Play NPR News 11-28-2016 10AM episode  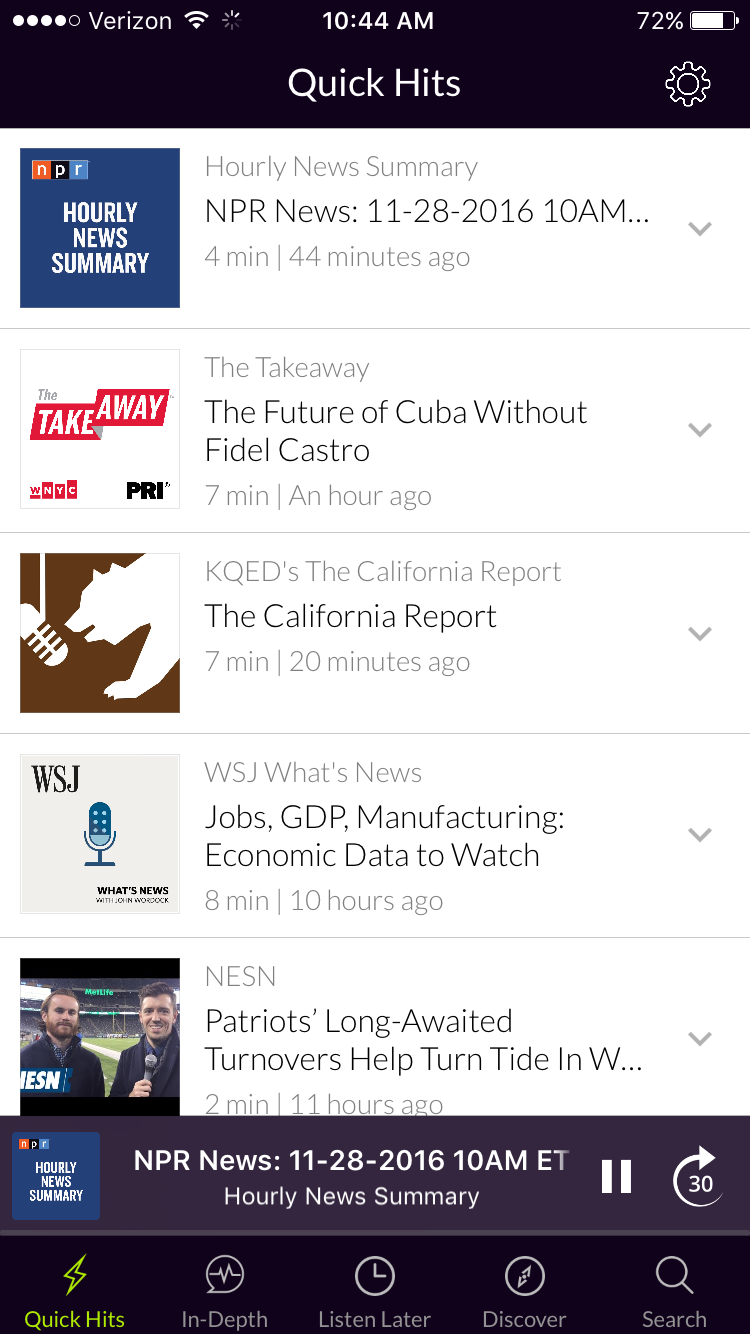click(x=427, y=213)
